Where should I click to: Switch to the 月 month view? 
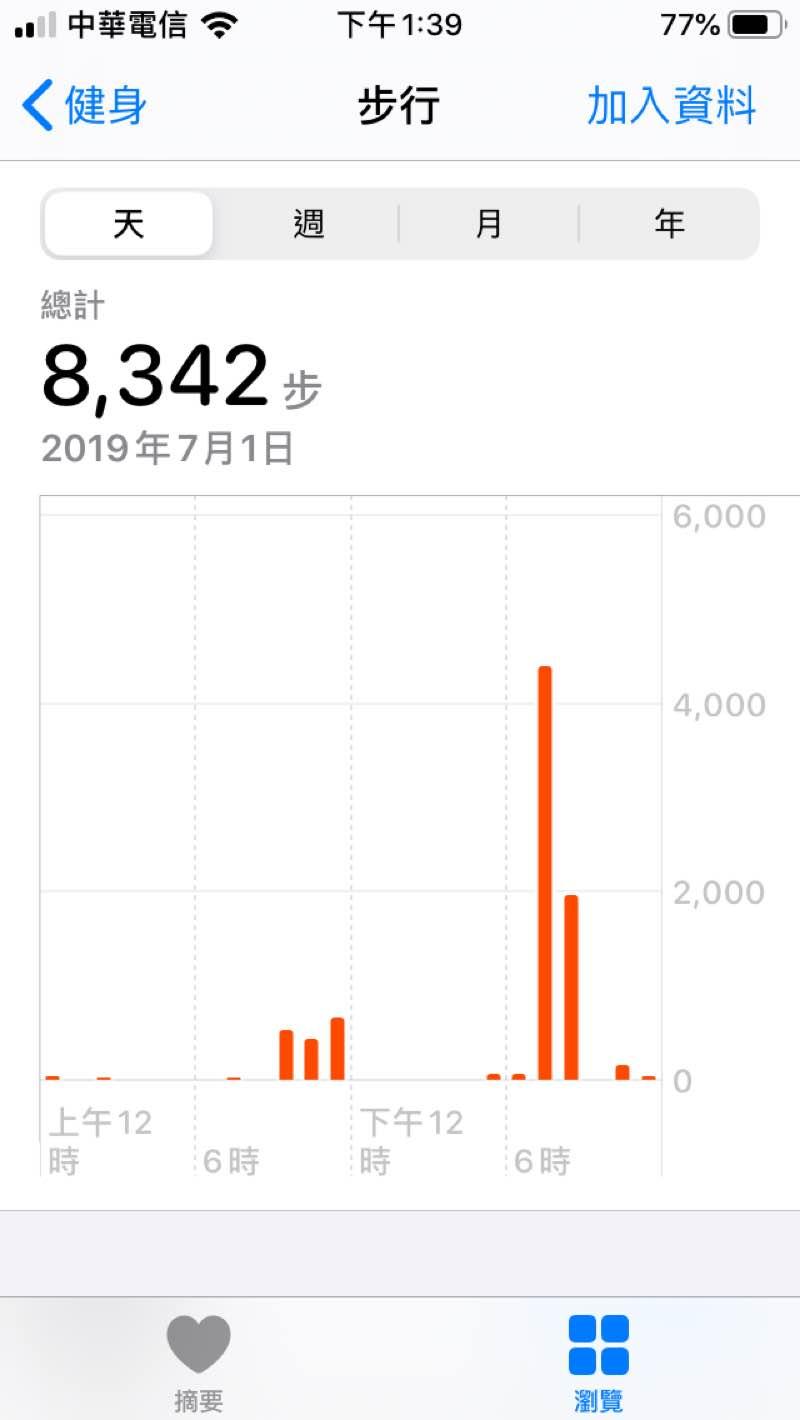click(489, 224)
